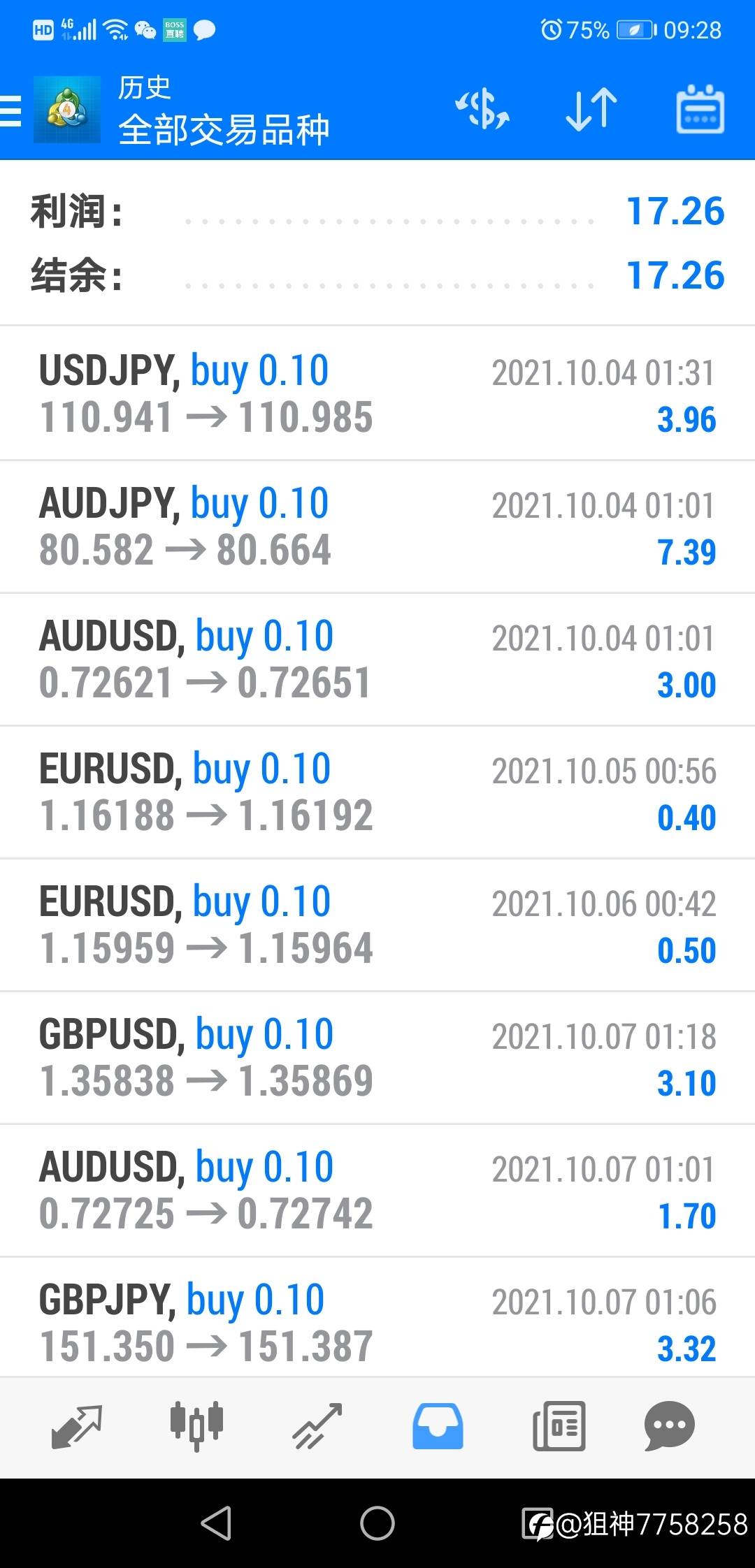Open the EURUSD trade with profit 0.40

pyautogui.click(x=377, y=792)
